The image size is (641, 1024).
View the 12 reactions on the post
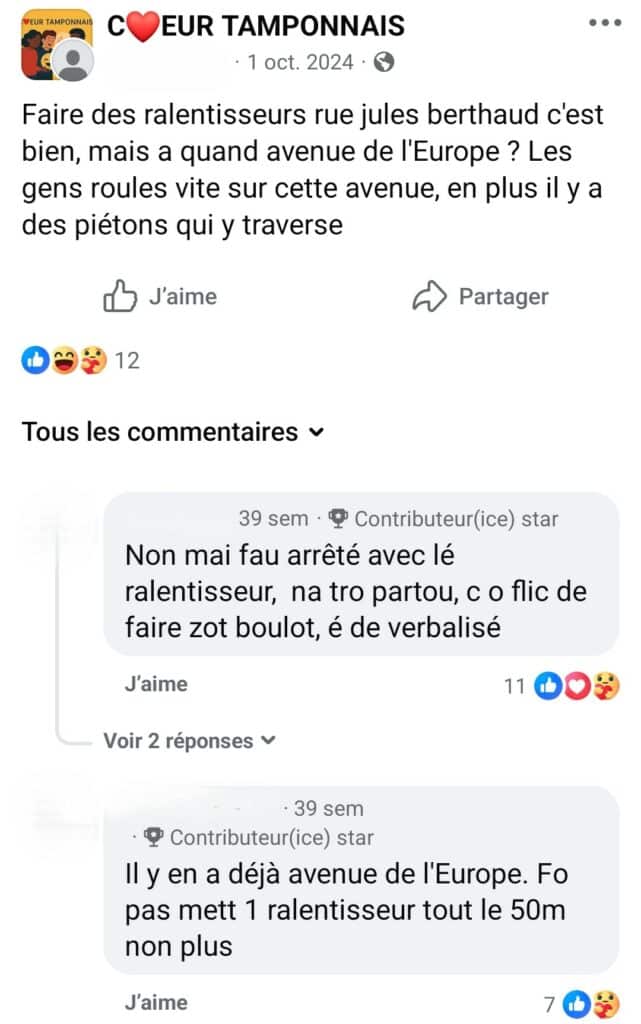pos(81,360)
